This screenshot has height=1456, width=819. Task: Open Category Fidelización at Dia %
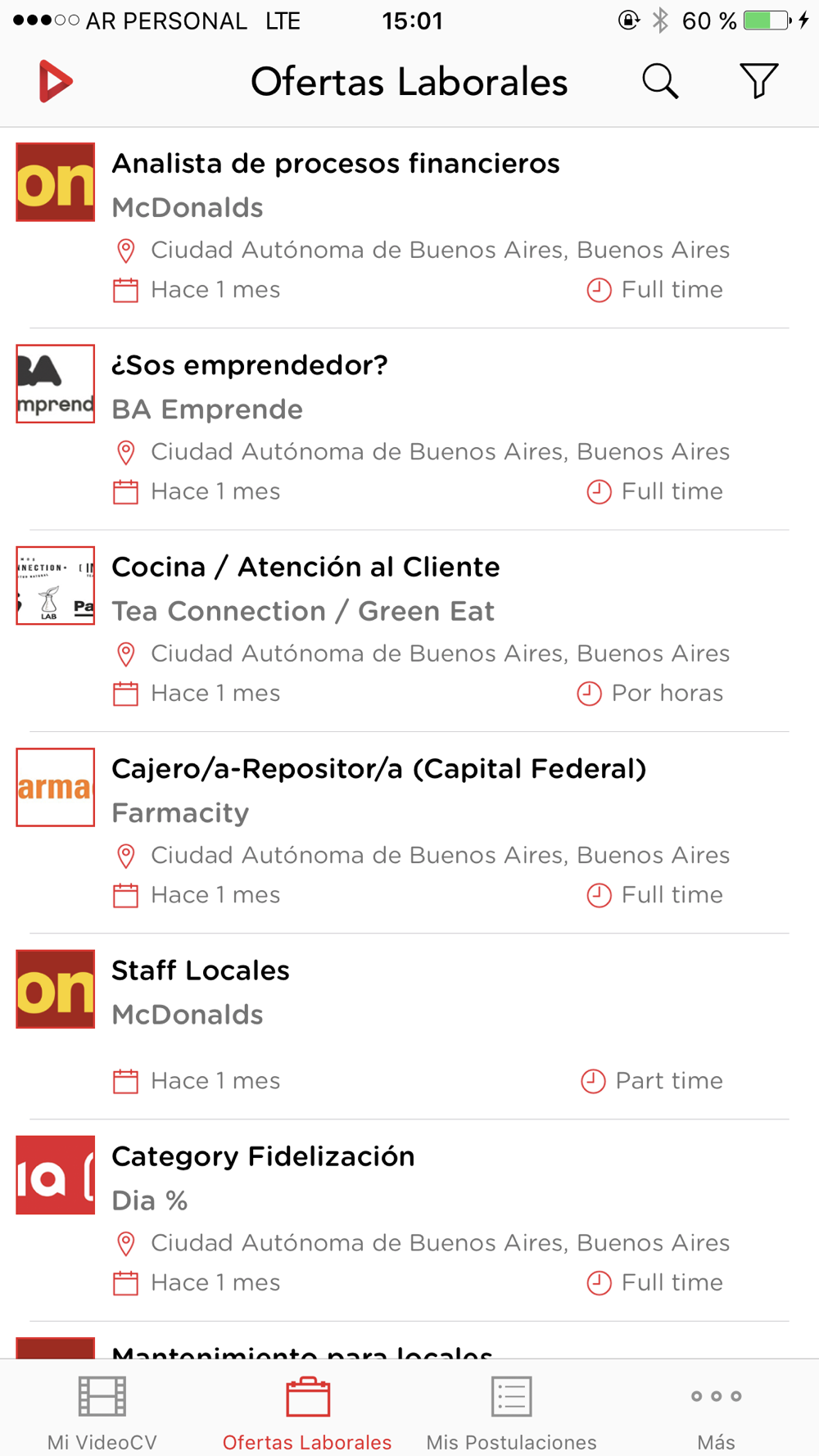tap(409, 1220)
